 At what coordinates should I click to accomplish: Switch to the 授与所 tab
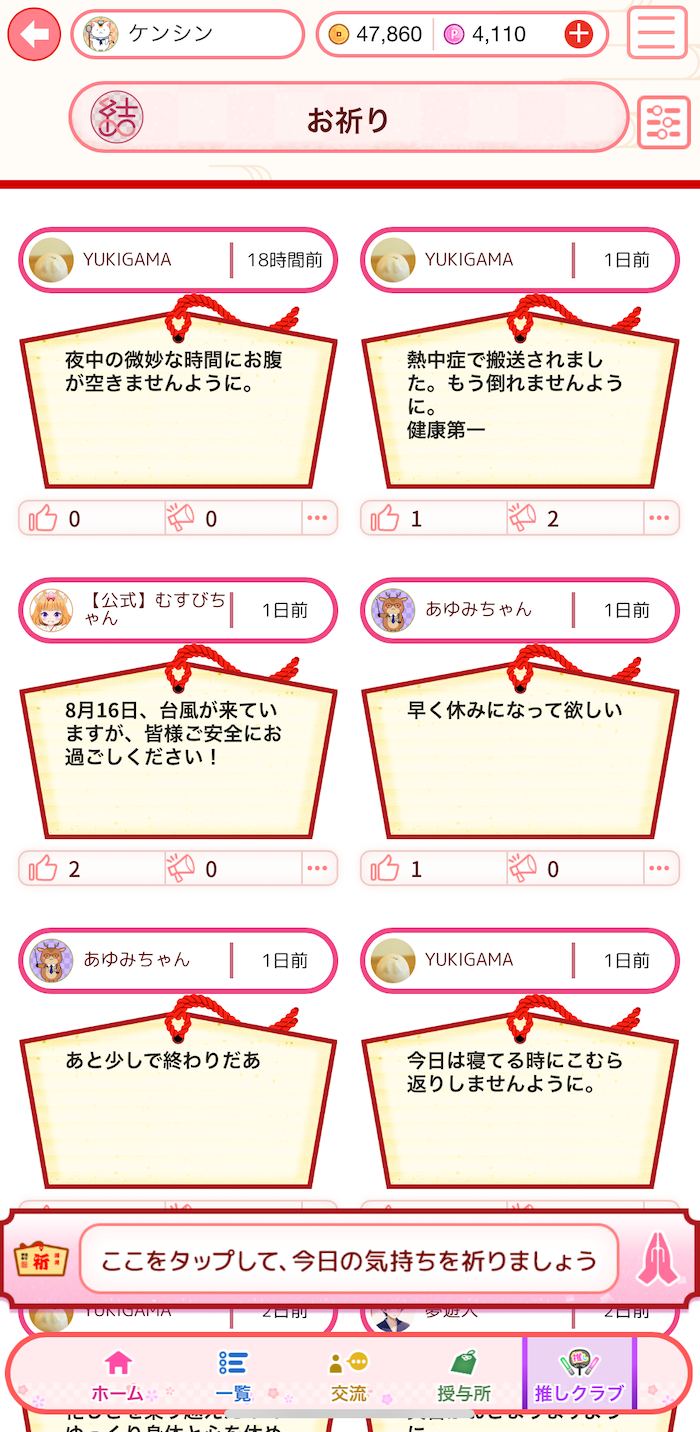tap(464, 1376)
